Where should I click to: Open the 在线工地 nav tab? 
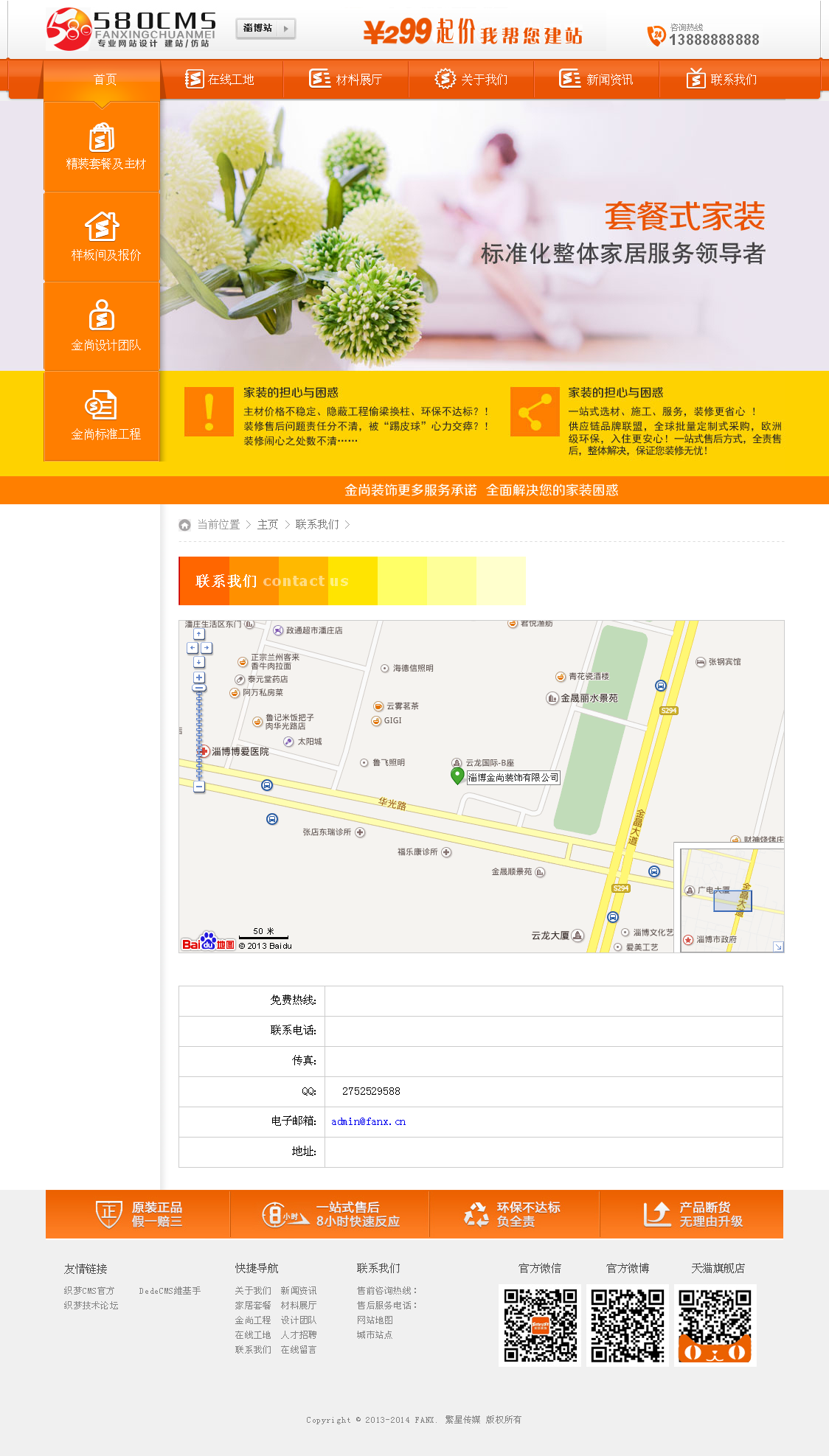tap(221, 80)
